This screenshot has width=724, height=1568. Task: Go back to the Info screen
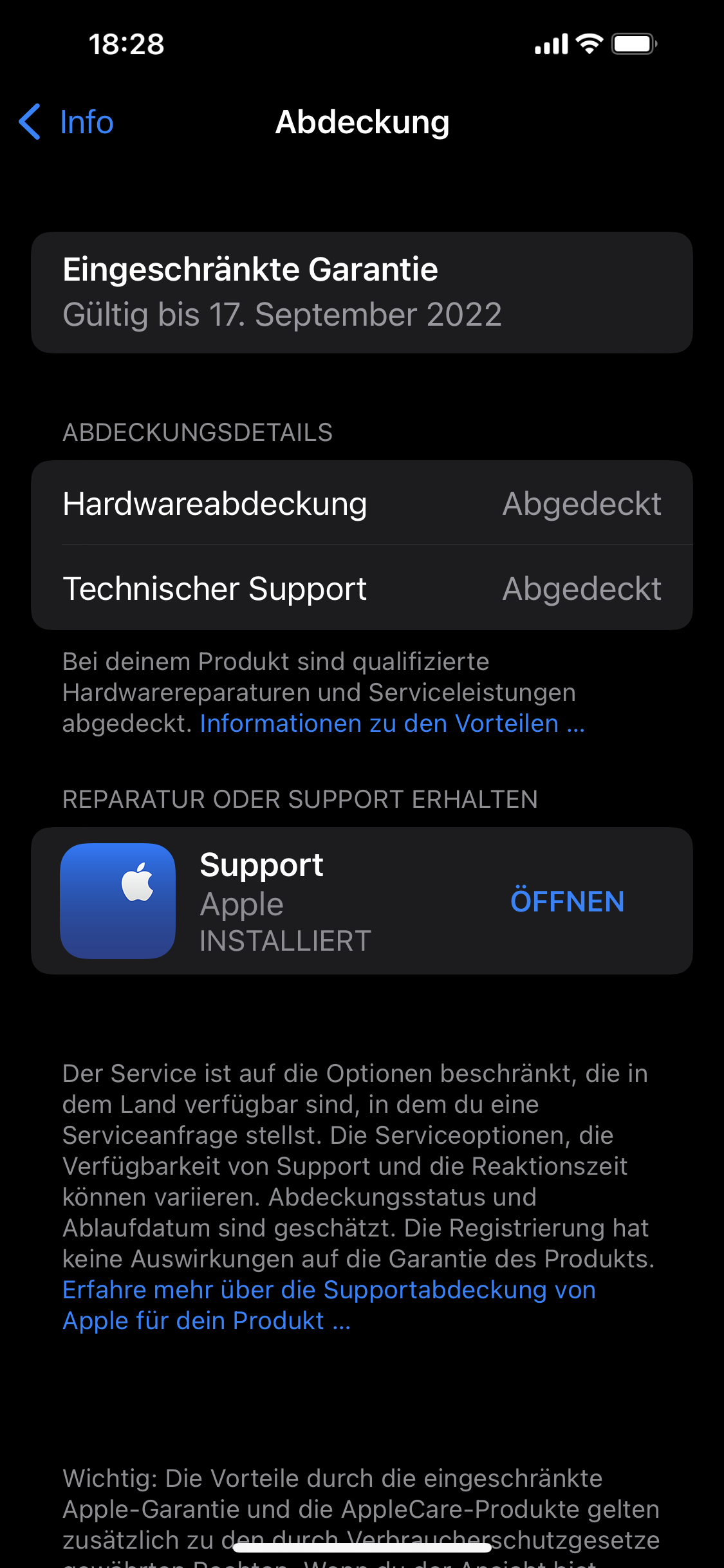click(x=67, y=122)
